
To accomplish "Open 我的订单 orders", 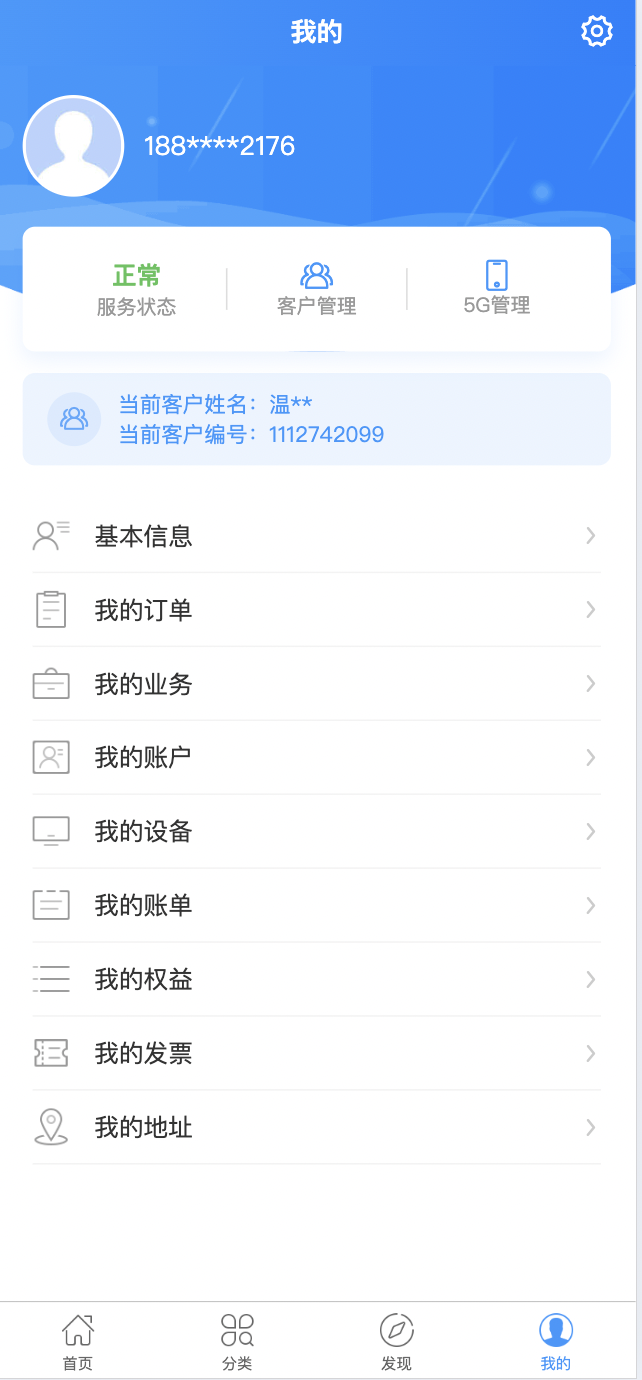I will [x=316, y=610].
